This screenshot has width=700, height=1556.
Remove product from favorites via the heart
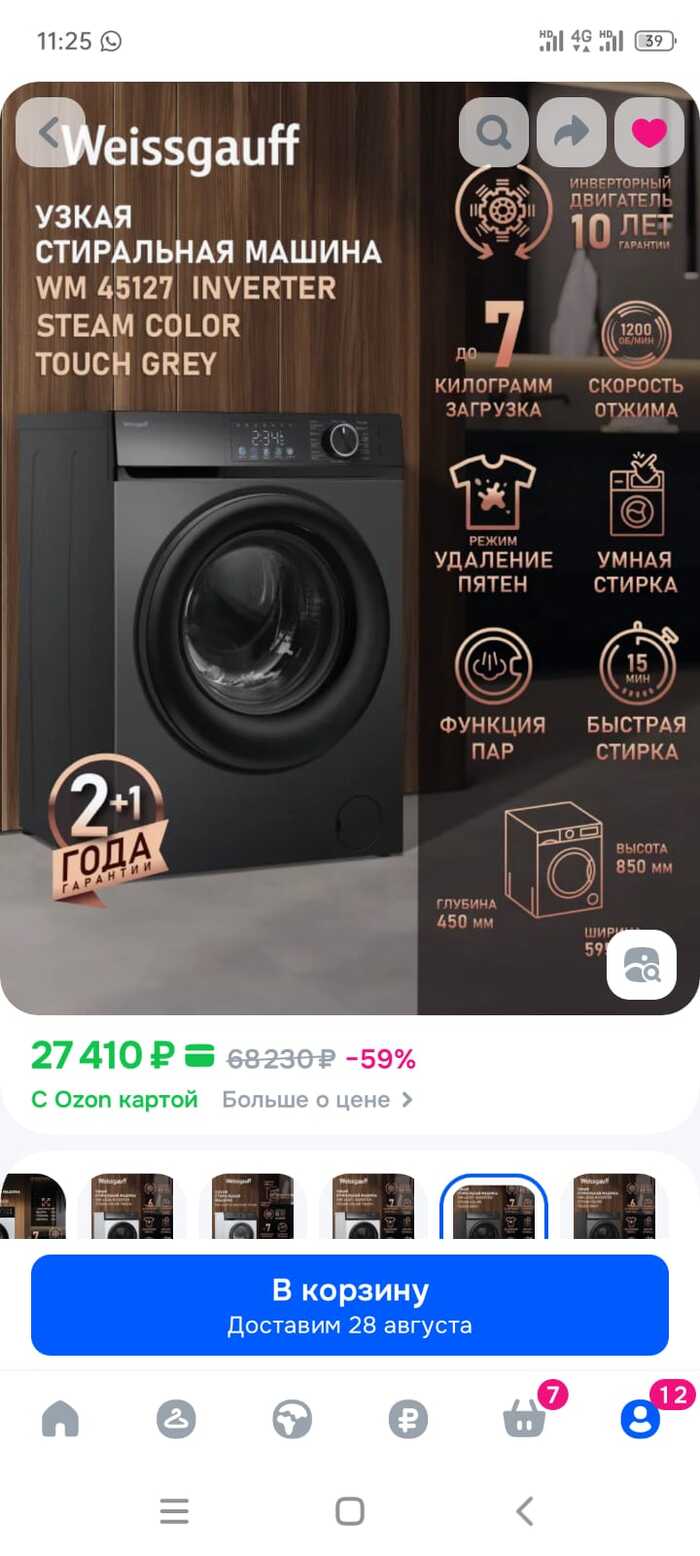click(x=649, y=132)
